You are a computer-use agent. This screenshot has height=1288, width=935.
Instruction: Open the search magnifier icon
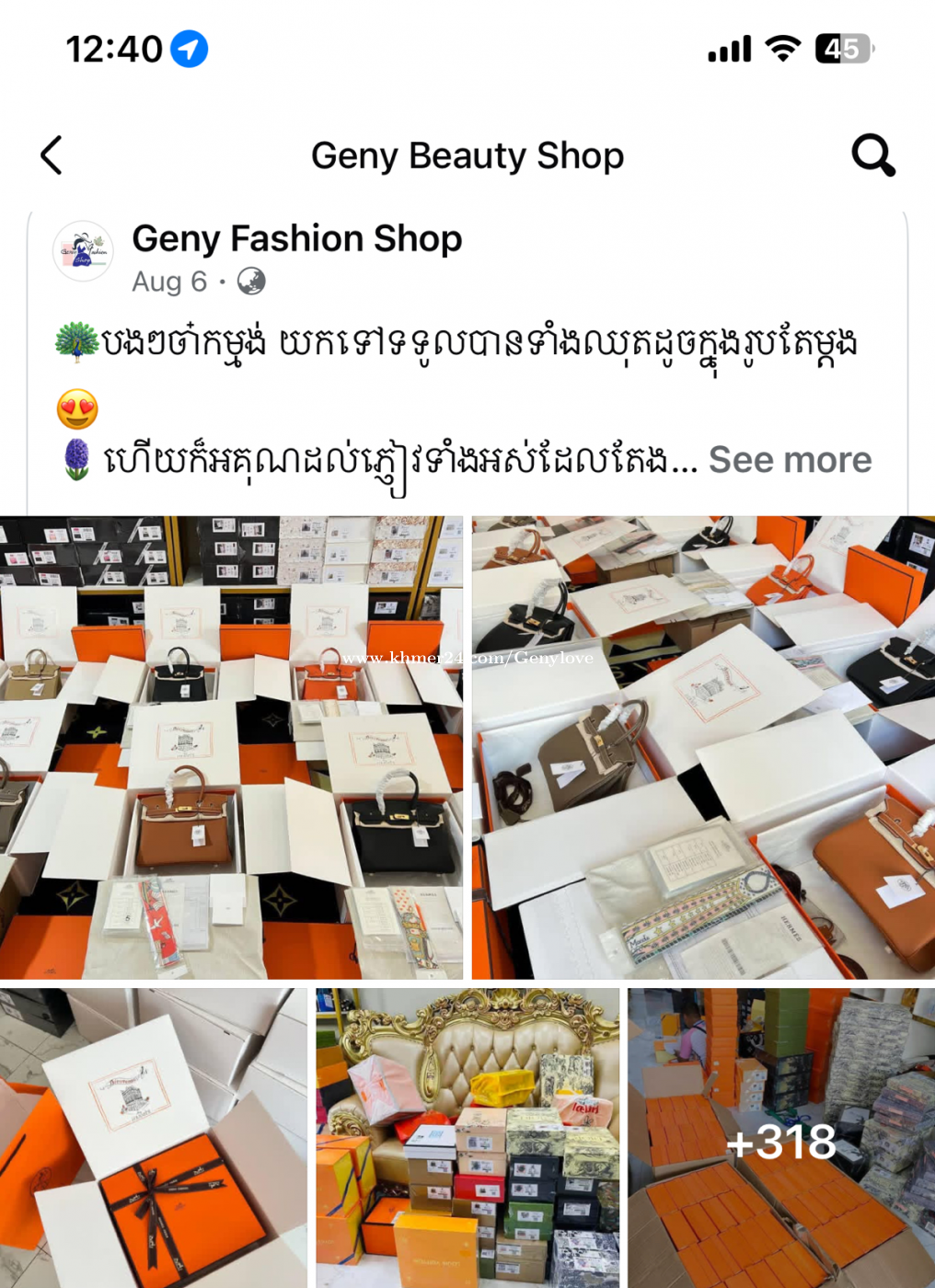click(872, 155)
